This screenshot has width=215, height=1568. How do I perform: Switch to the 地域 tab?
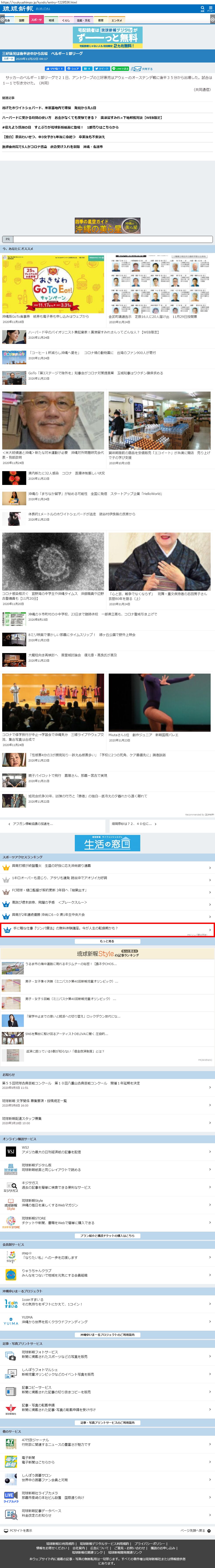click(51, 20)
